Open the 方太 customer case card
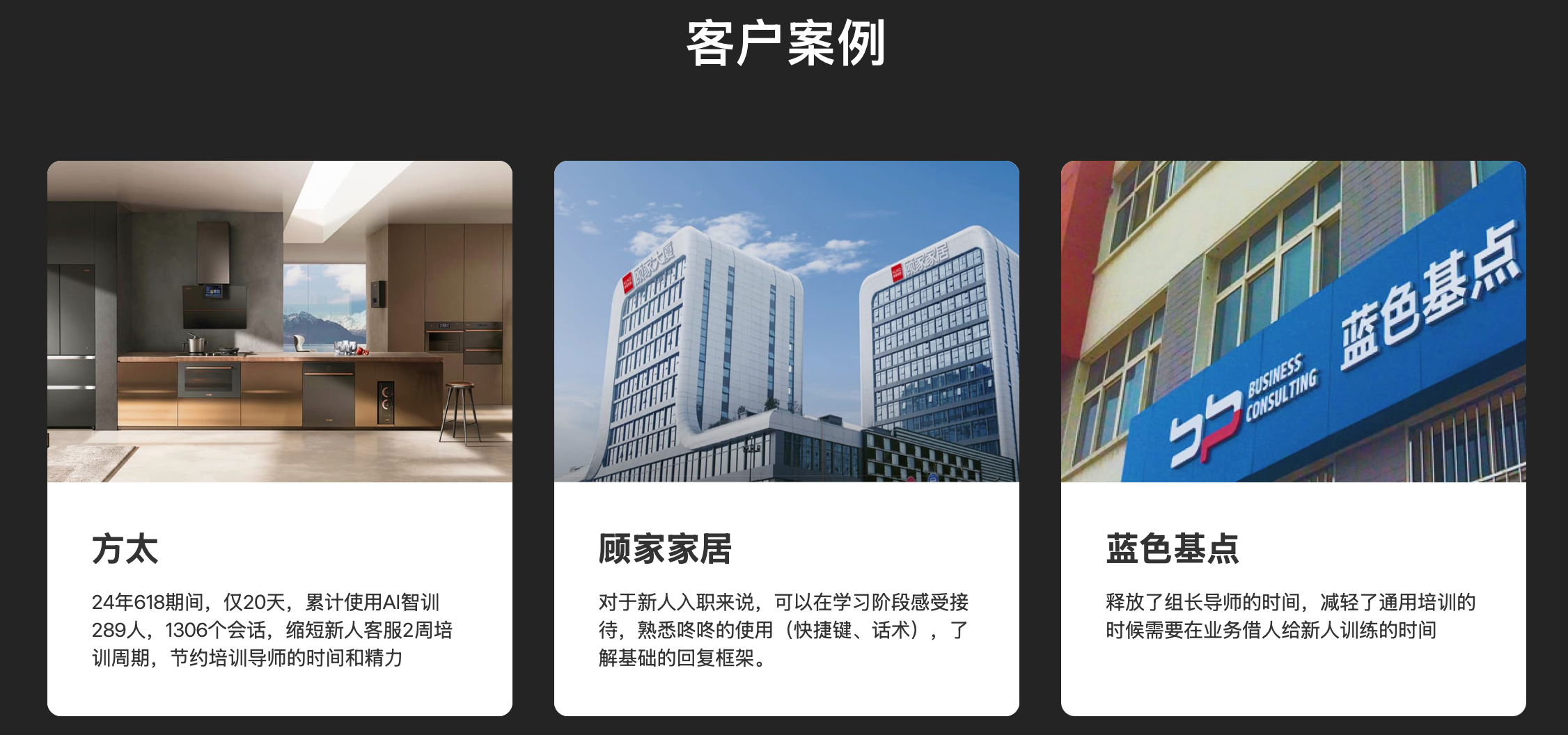The image size is (1568, 735). 279,438
